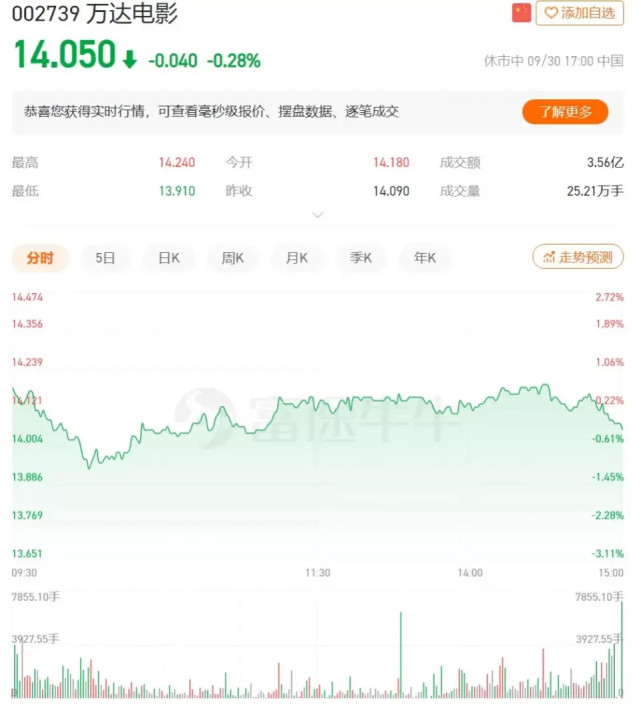
Task: Switch to the 日K chart
Action: (169, 258)
